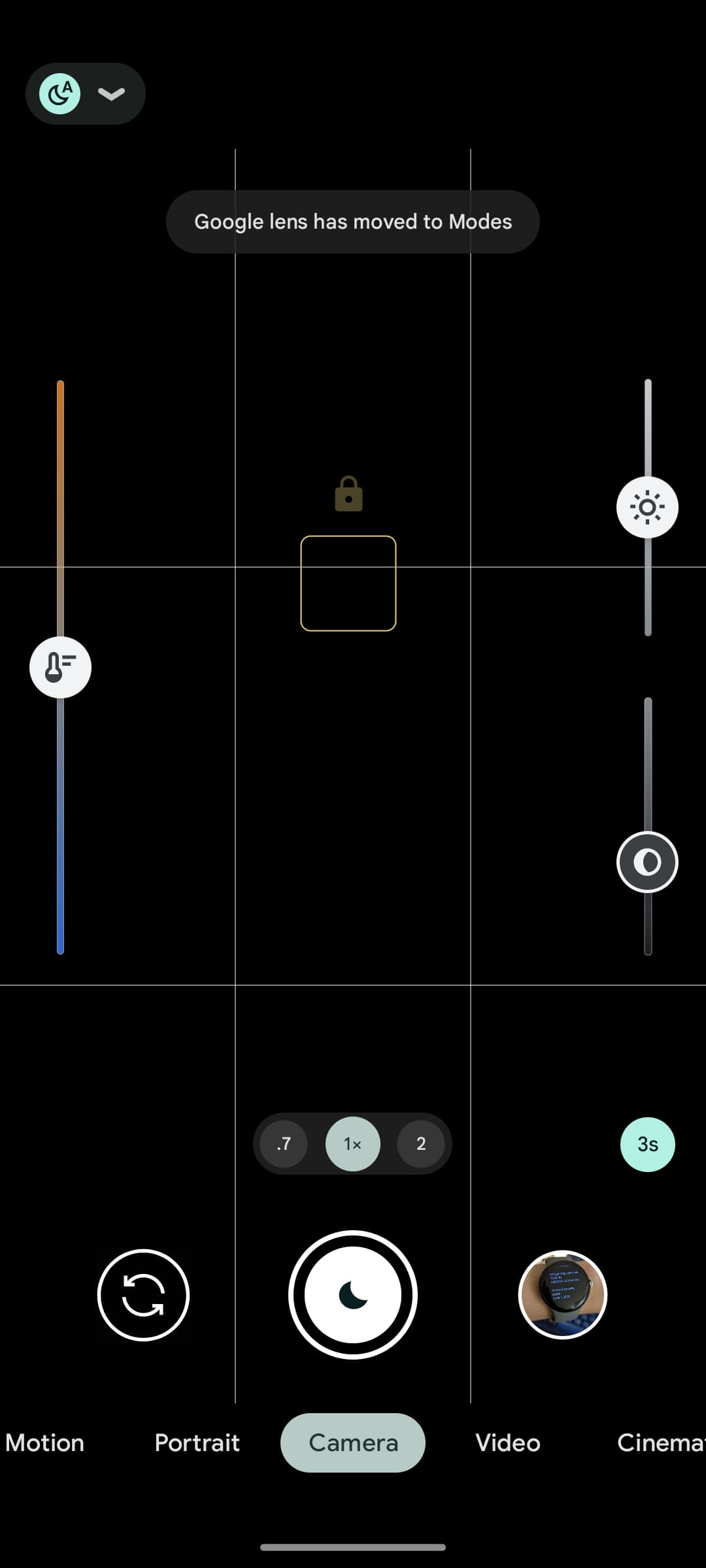Switch to Portrait mode
This screenshot has width=706, height=1568.
point(197,1443)
